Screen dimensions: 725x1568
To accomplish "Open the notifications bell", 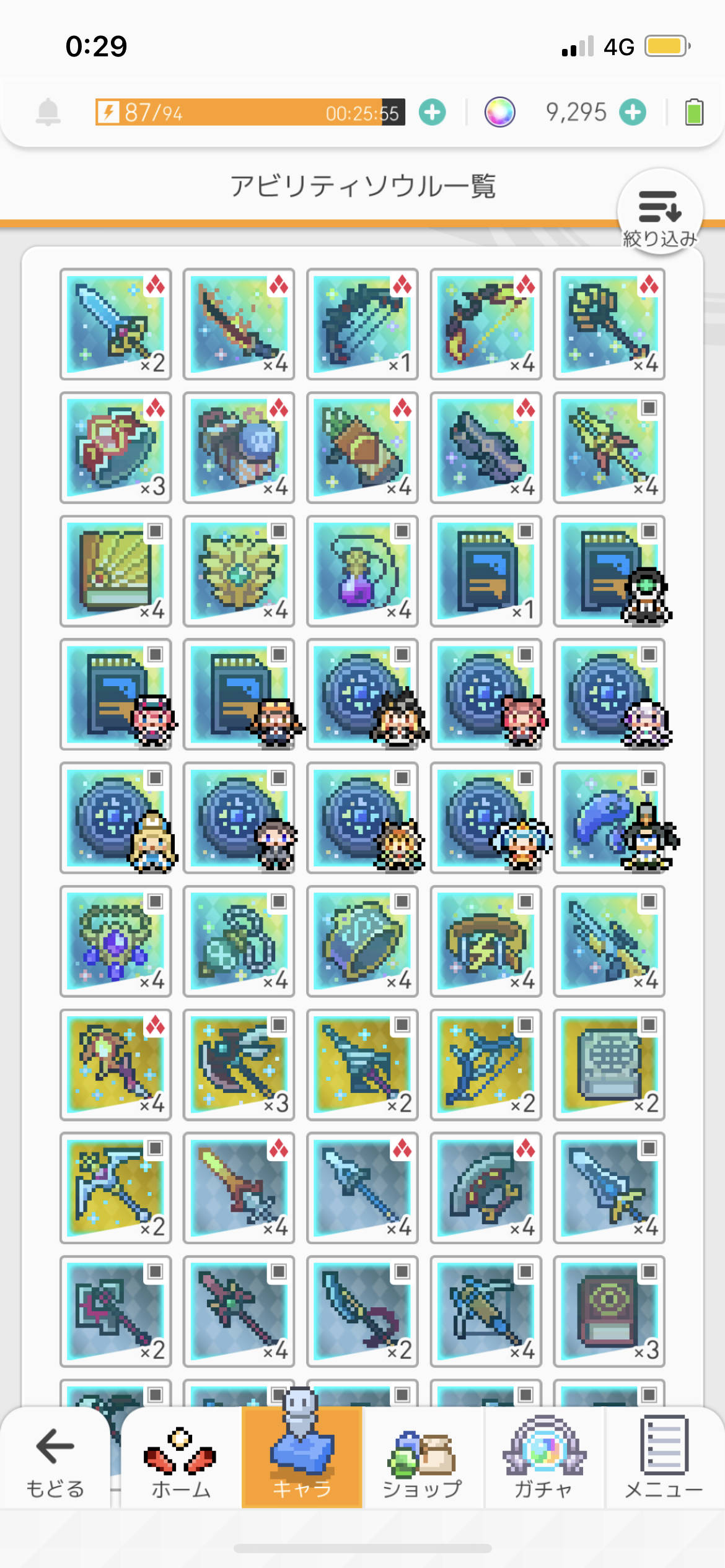I will pos(48,113).
